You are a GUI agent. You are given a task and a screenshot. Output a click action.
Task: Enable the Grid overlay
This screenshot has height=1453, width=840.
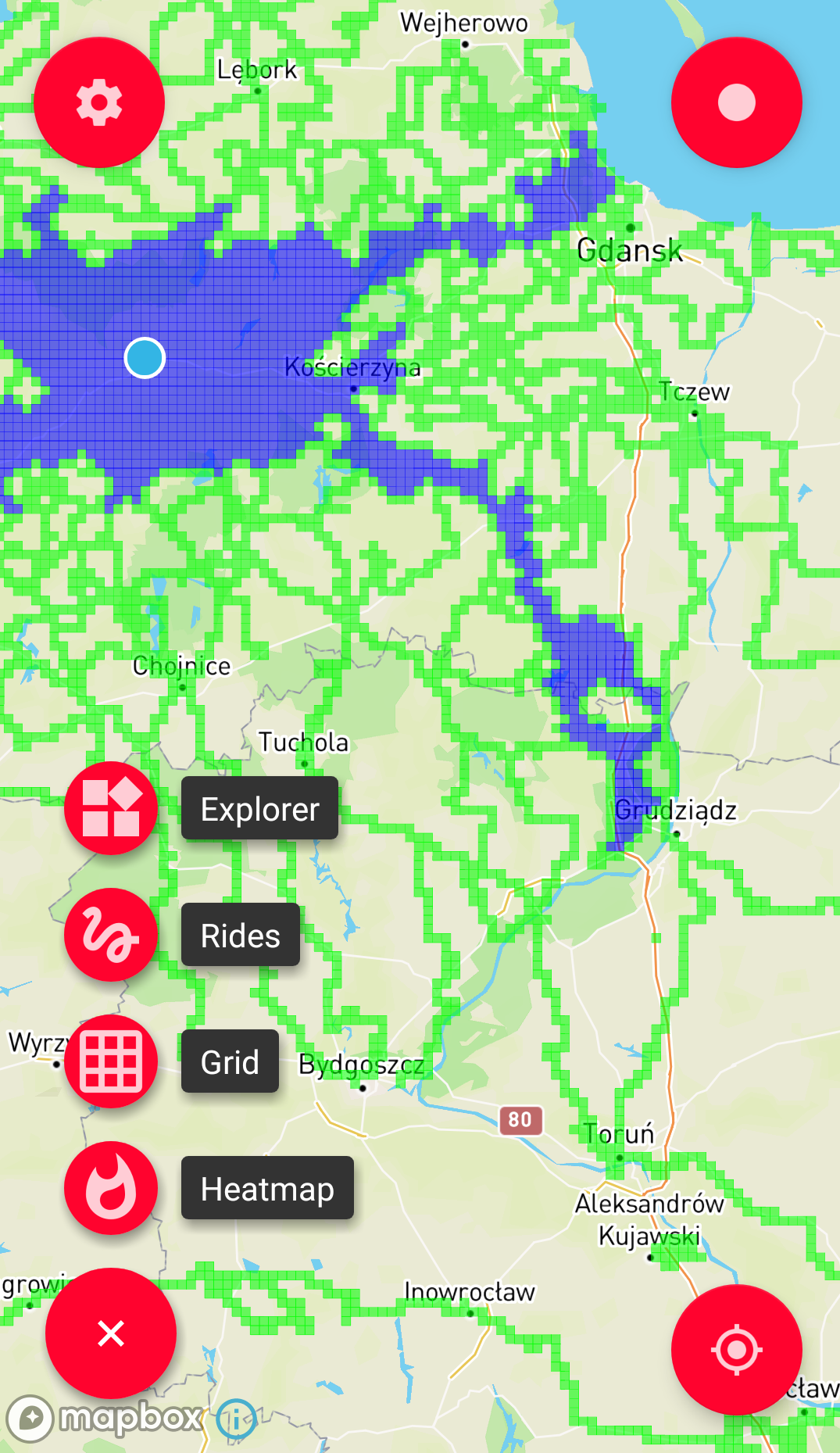[x=111, y=1061]
